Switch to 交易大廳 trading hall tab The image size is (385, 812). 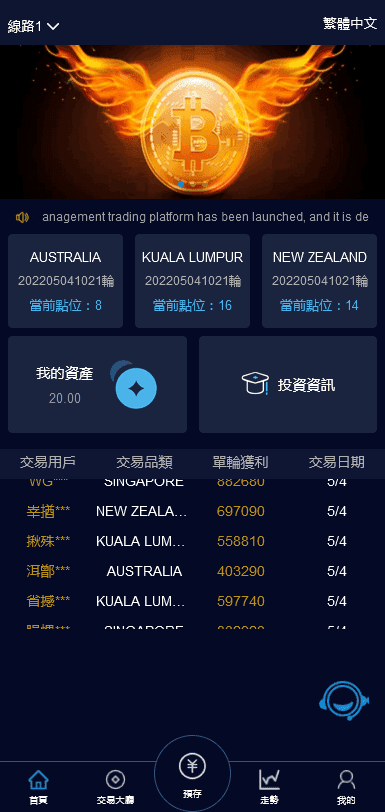click(115, 787)
